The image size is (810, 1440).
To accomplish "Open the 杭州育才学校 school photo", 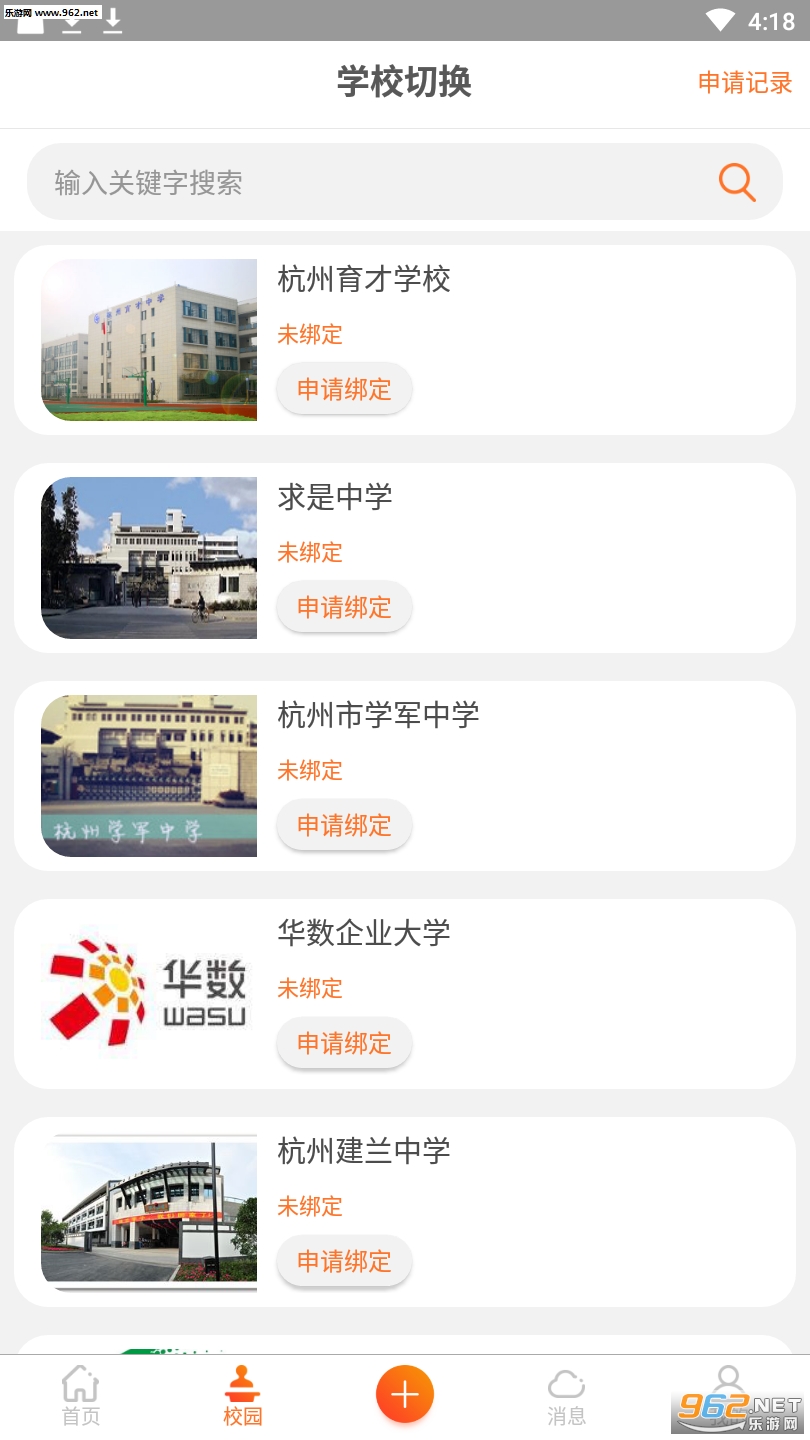I will [149, 340].
